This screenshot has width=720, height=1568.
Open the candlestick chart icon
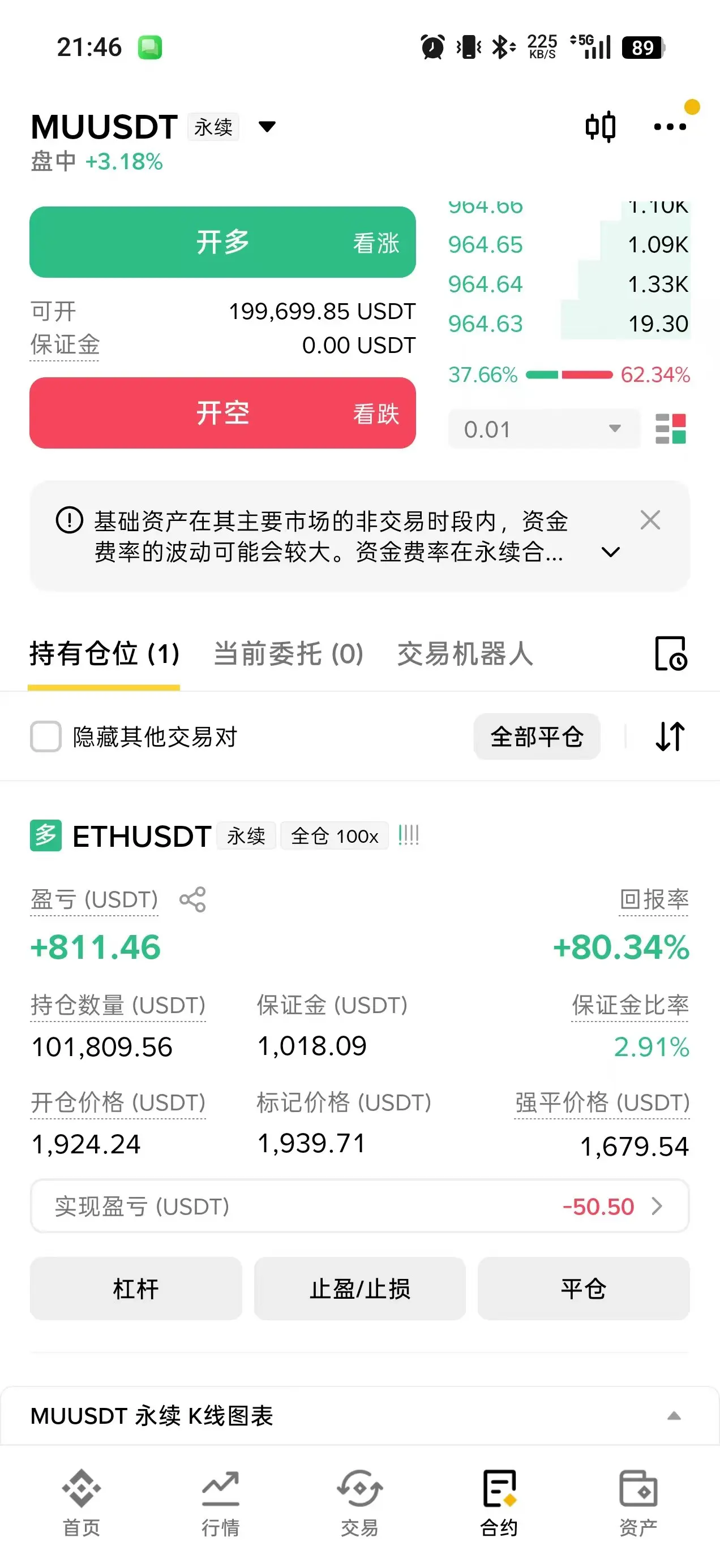(x=600, y=127)
